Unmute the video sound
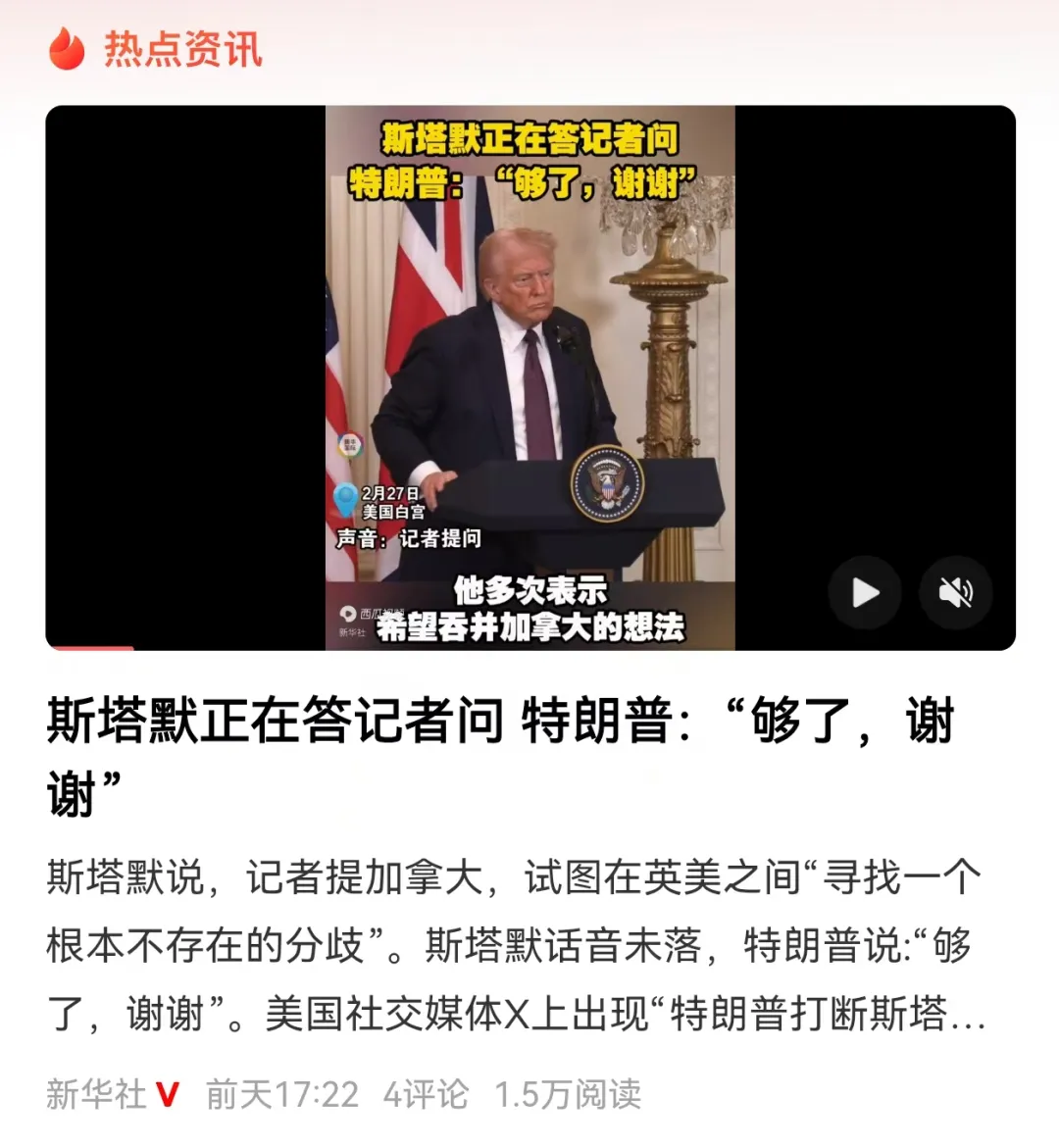This screenshot has height=1148, width=1059. click(x=955, y=592)
